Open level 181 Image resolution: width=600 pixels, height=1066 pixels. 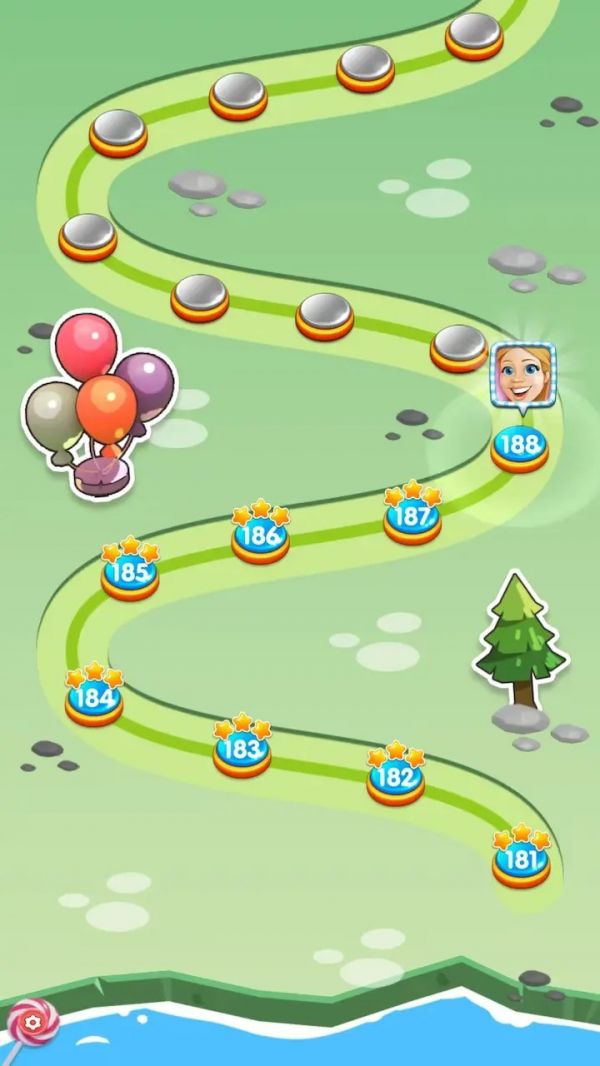tap(521, 862)
